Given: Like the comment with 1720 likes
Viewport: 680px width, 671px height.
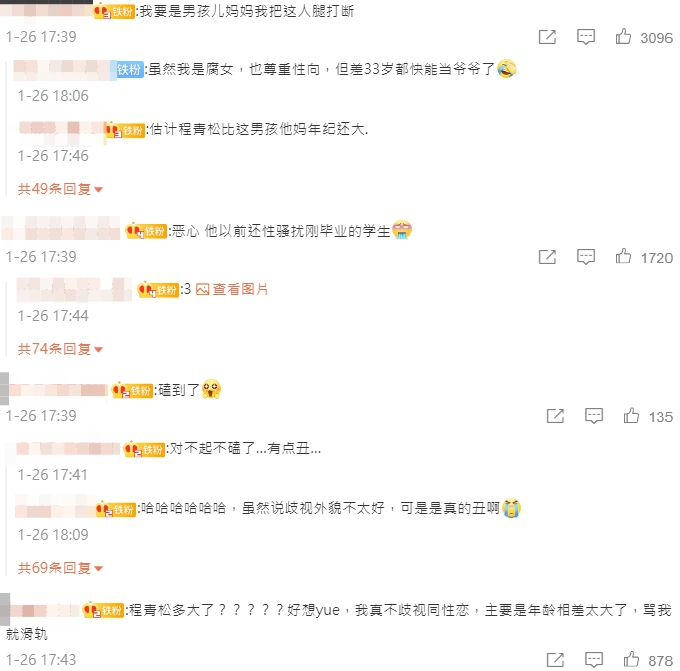Looking at the screenshot, I should click(x=624, y=257).
